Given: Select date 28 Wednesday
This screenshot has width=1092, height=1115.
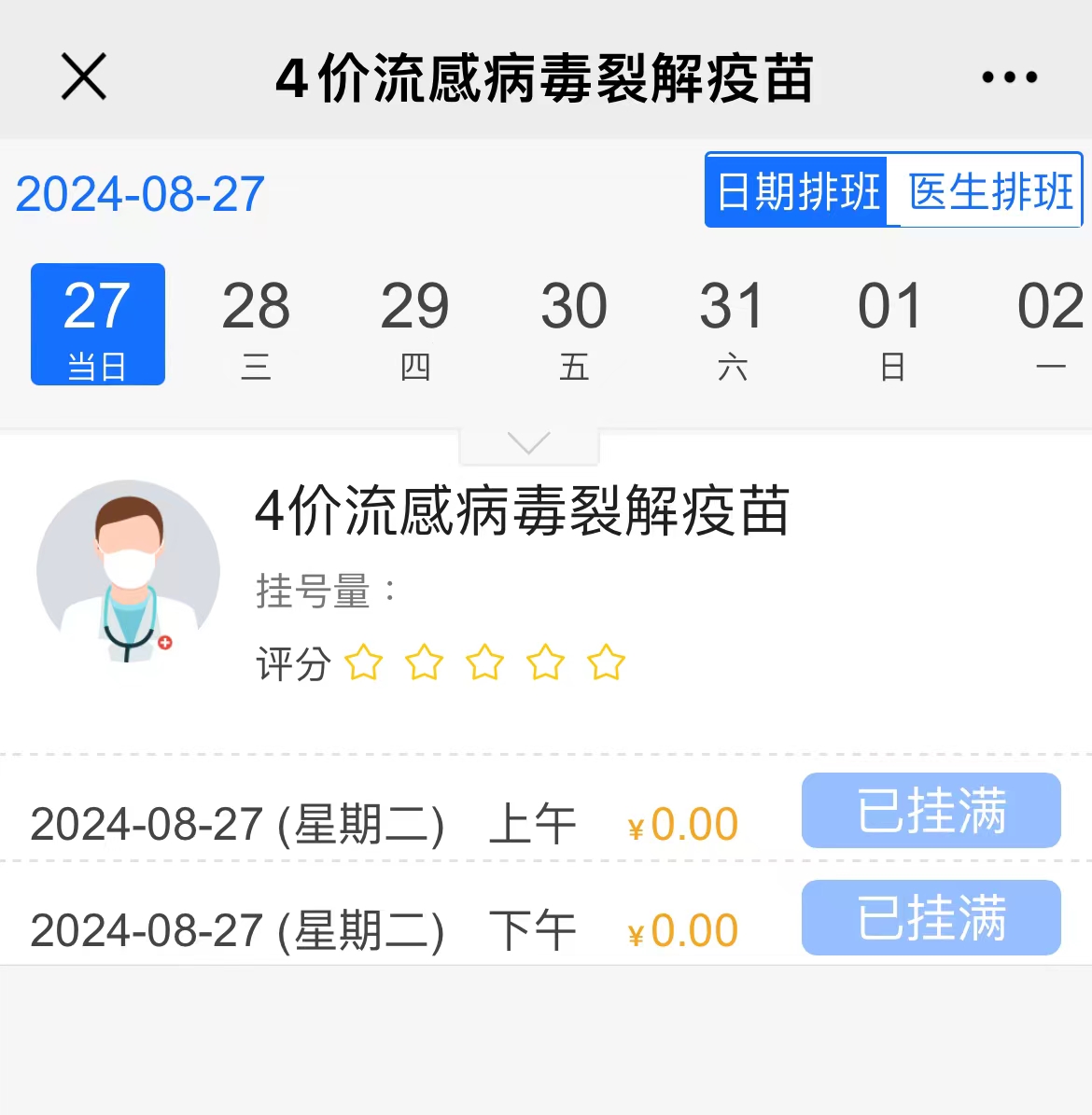Looking at the screenshot, I should coord(256,325).
